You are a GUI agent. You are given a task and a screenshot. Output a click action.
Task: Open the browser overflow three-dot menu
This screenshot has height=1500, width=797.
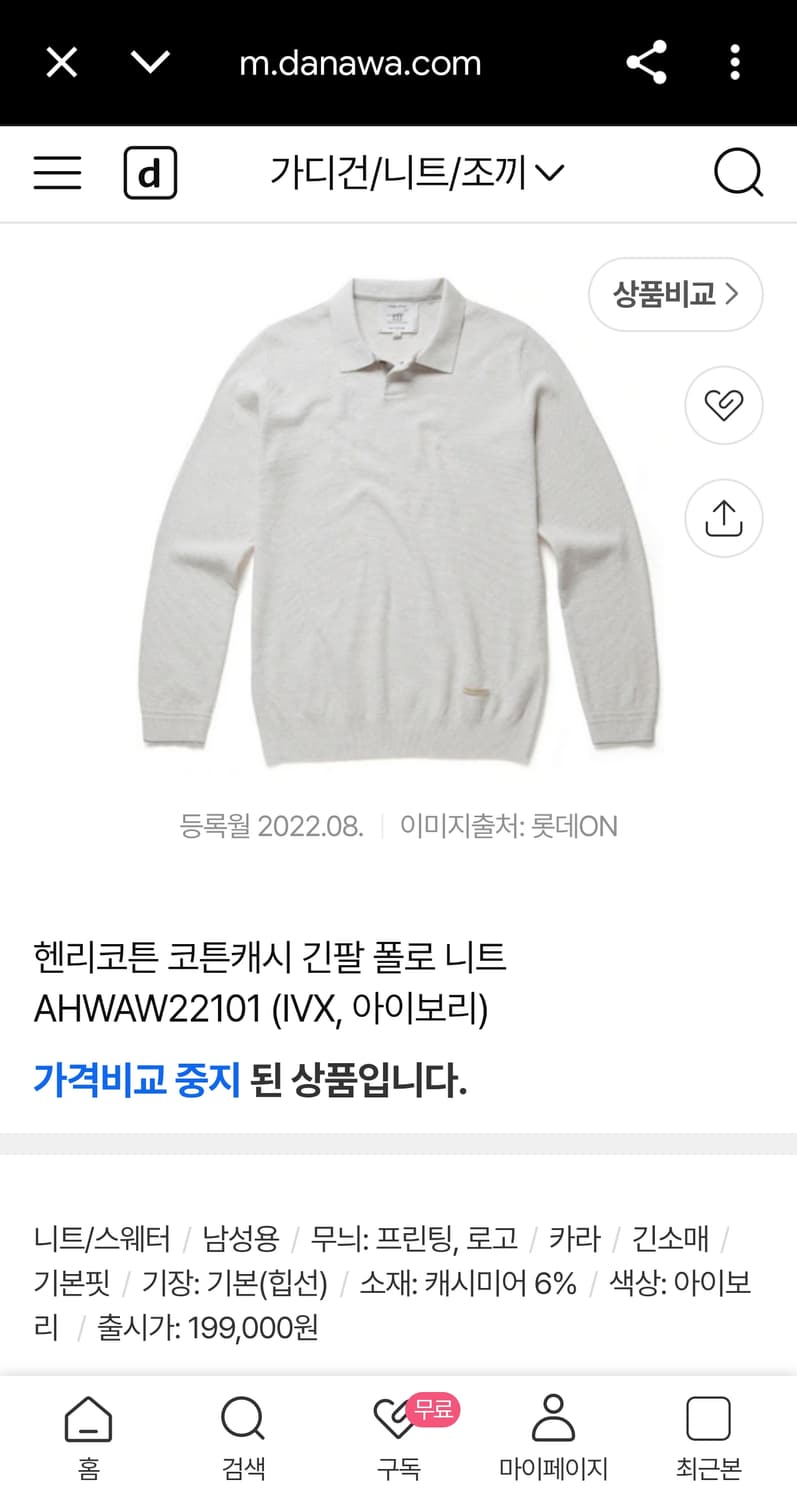(x=734, y=62)
